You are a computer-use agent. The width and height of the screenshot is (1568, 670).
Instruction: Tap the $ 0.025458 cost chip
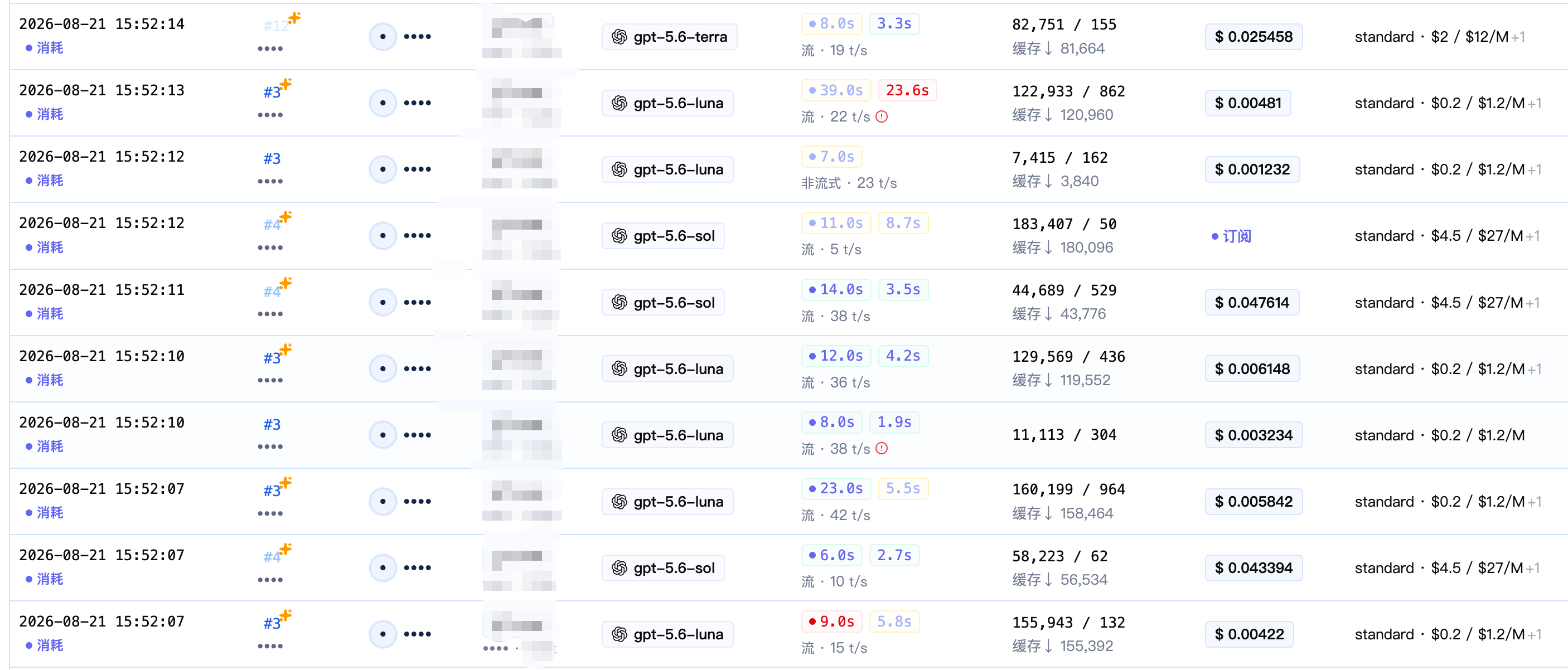(1254, 37)
